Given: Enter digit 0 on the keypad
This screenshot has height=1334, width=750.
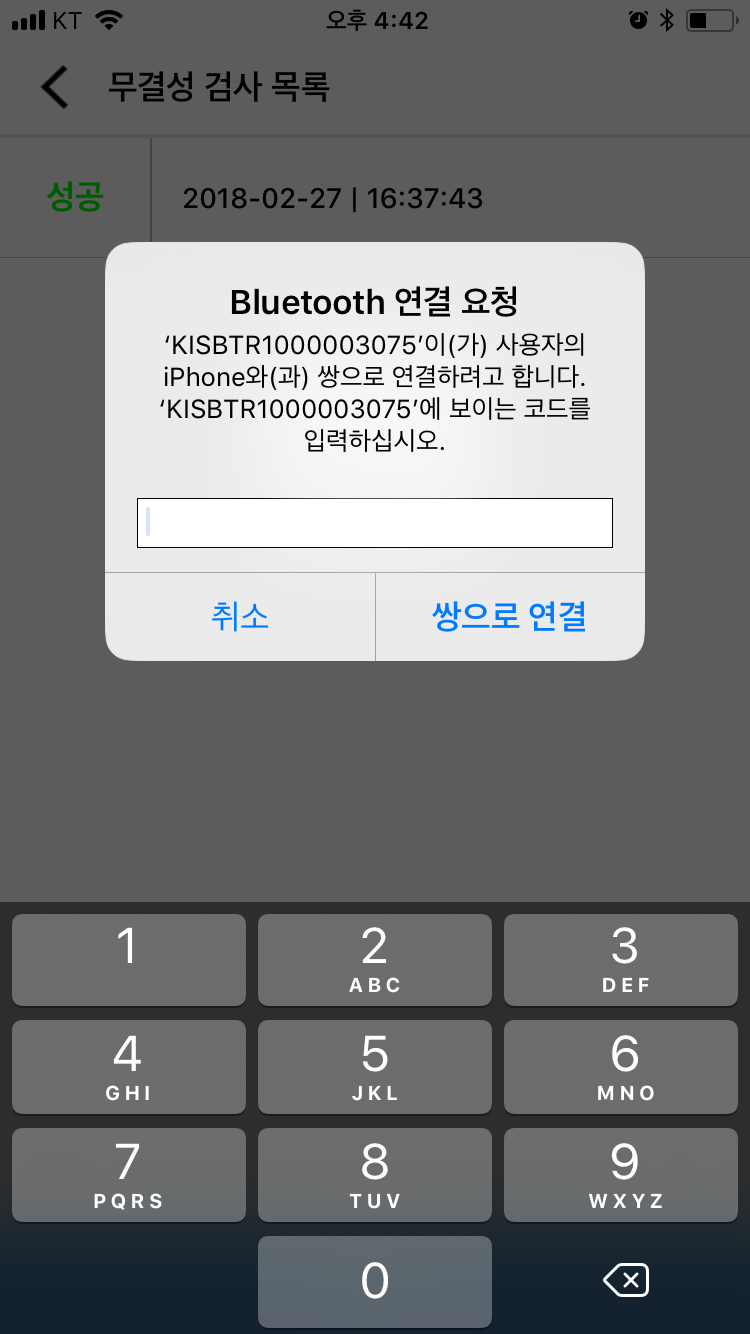Looking at the screenshot, I should tap(375, 1282).
